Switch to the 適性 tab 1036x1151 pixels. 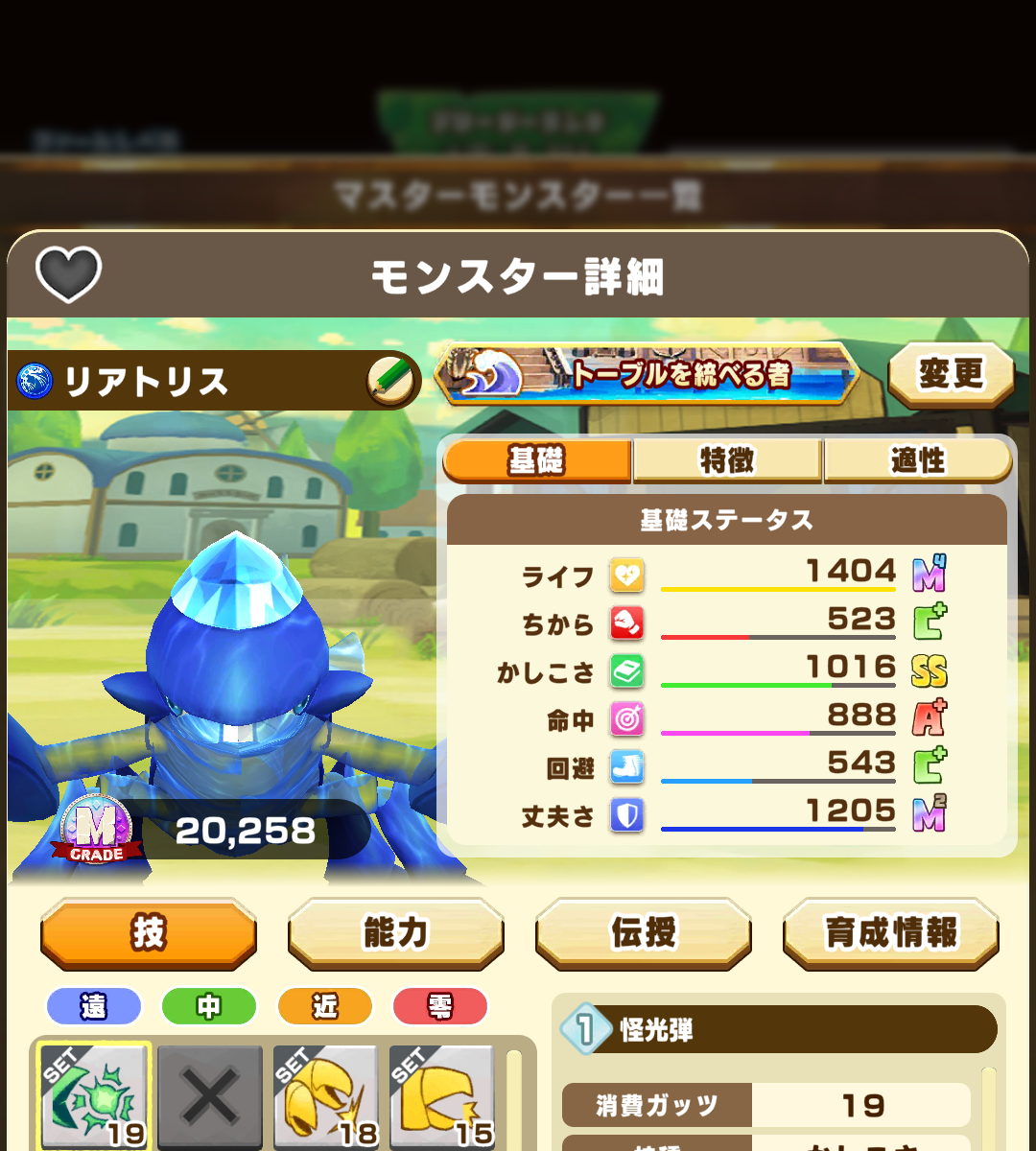coord(917,461)
